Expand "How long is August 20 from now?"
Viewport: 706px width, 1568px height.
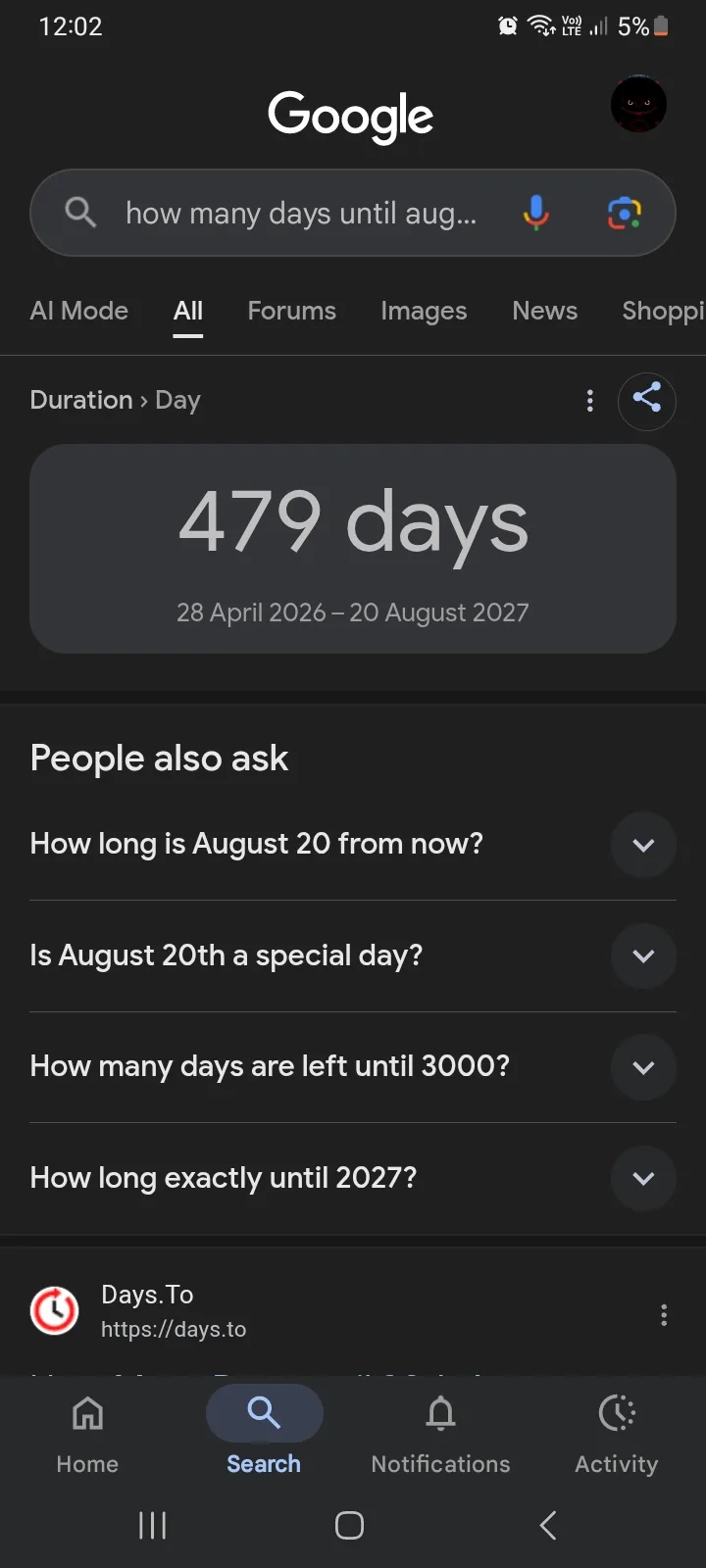click(x=643, y=845)
